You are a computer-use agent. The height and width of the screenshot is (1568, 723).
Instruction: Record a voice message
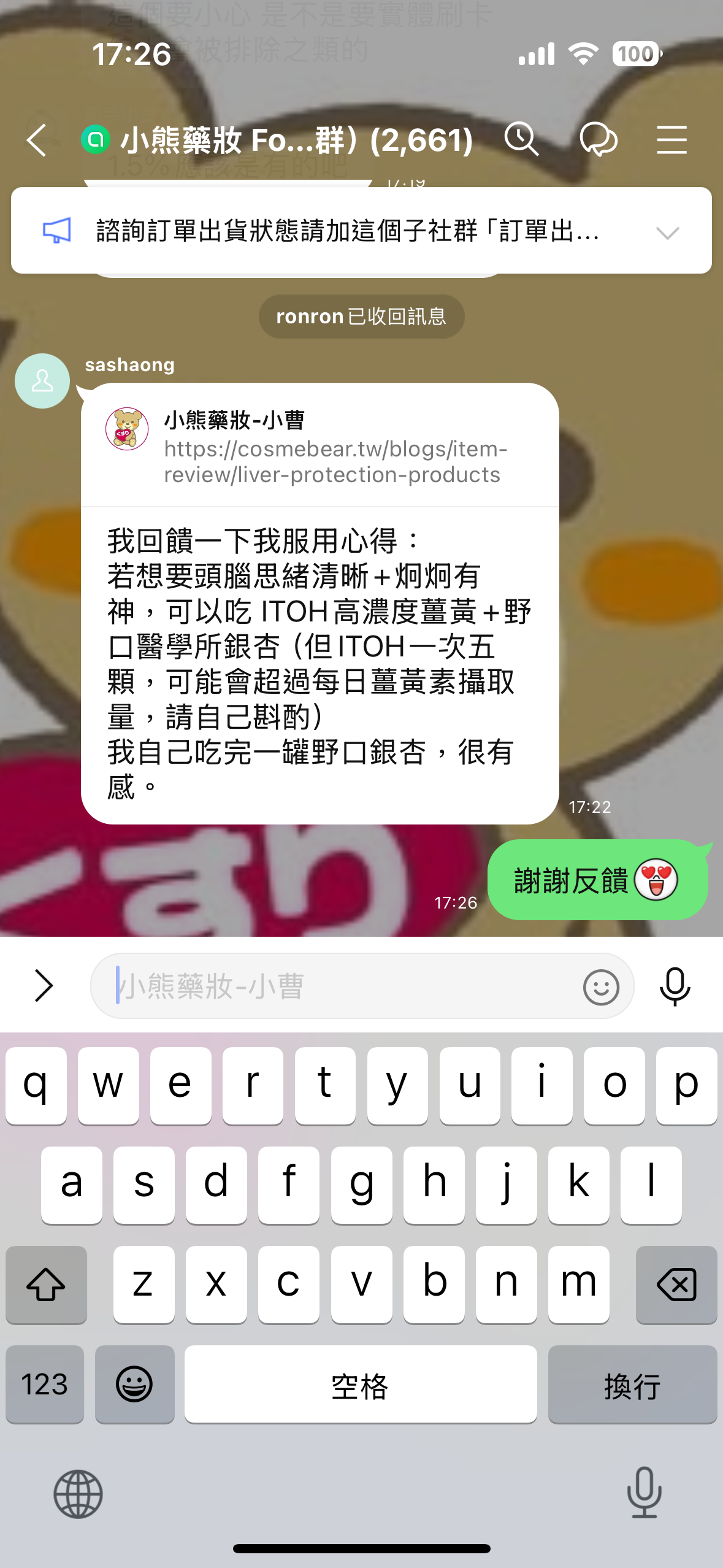pyautogui.click(x=675, y=986)
